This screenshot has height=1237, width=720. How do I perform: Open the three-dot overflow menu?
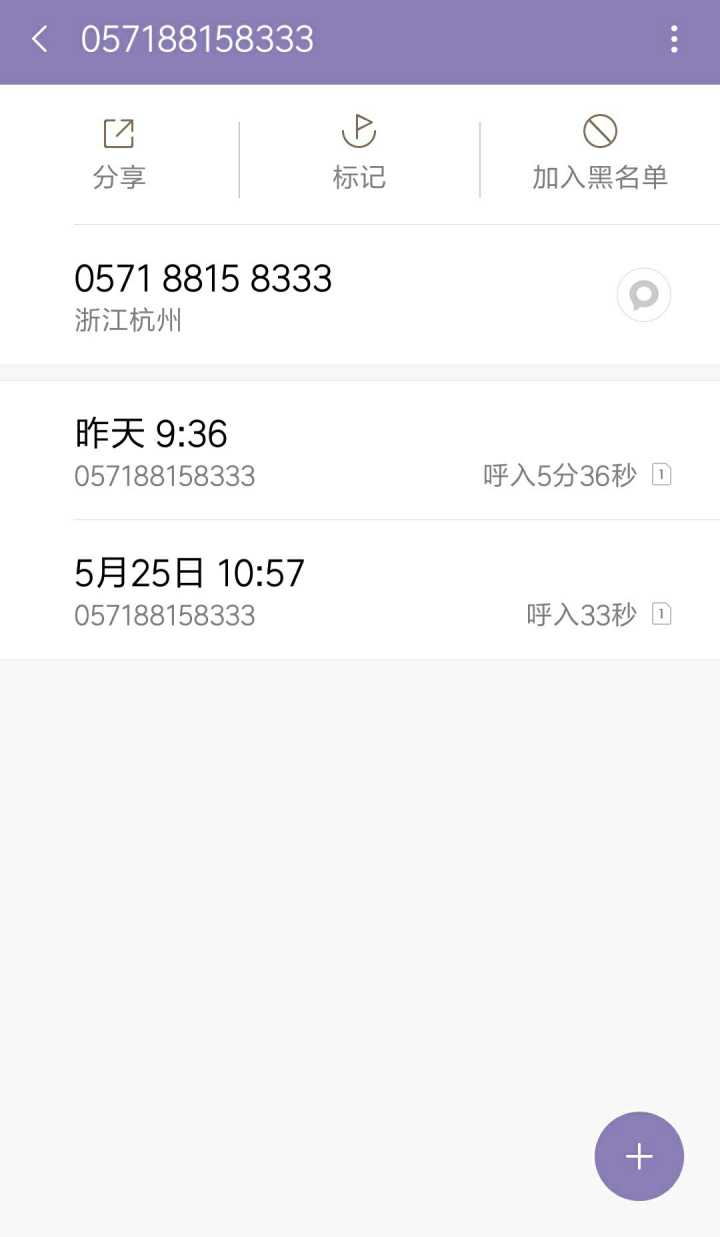[x=674, y=40]
